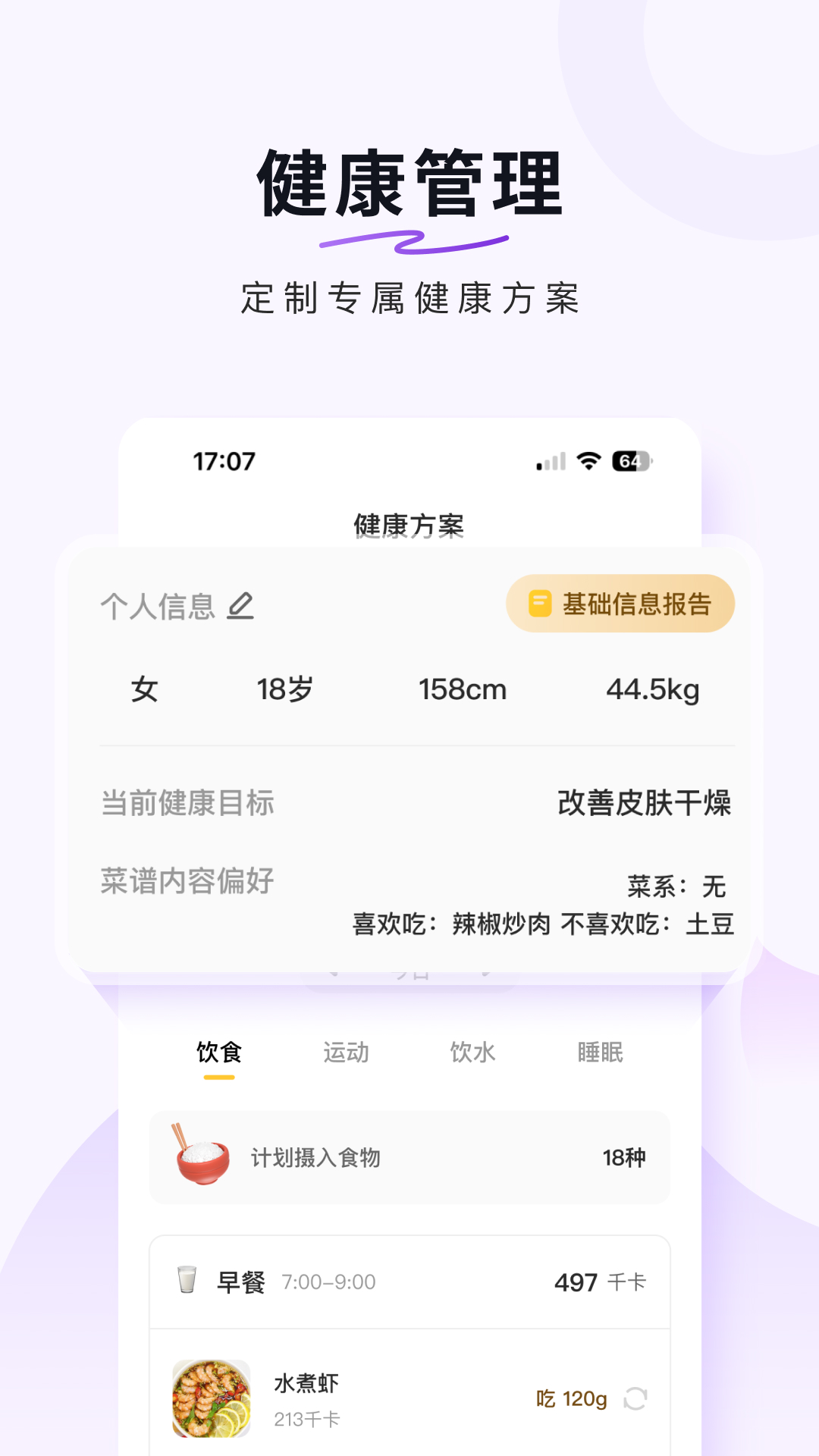Switch to the 饮水 tab
Viewport: 819px width, 1456px height.
pos(472,1052)
